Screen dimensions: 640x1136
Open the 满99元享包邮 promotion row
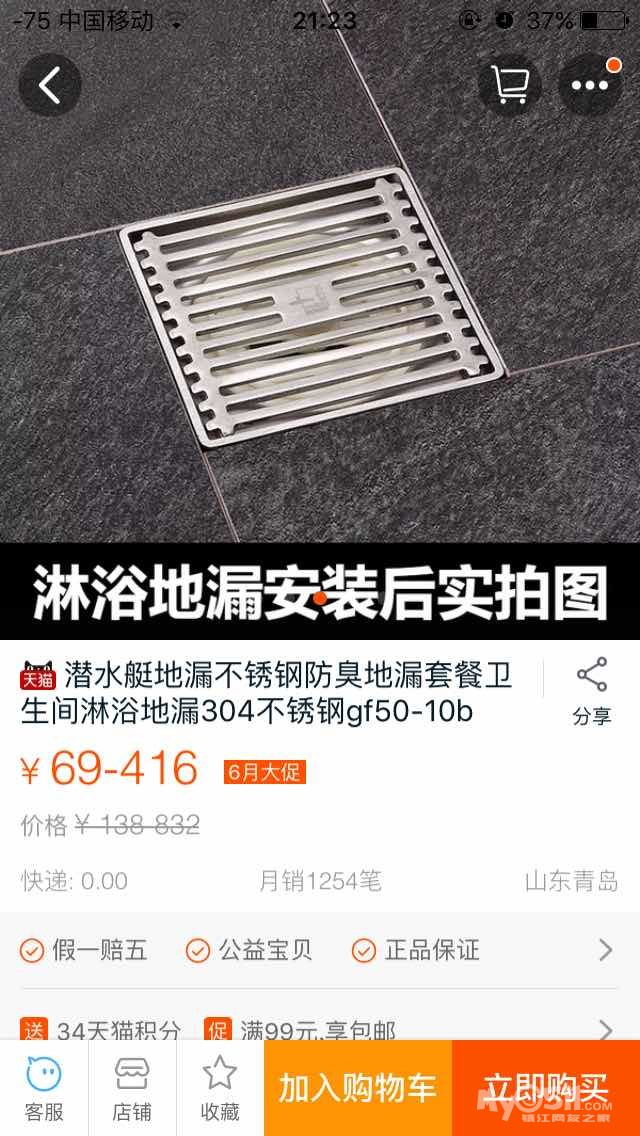(x=320, y=1027)
